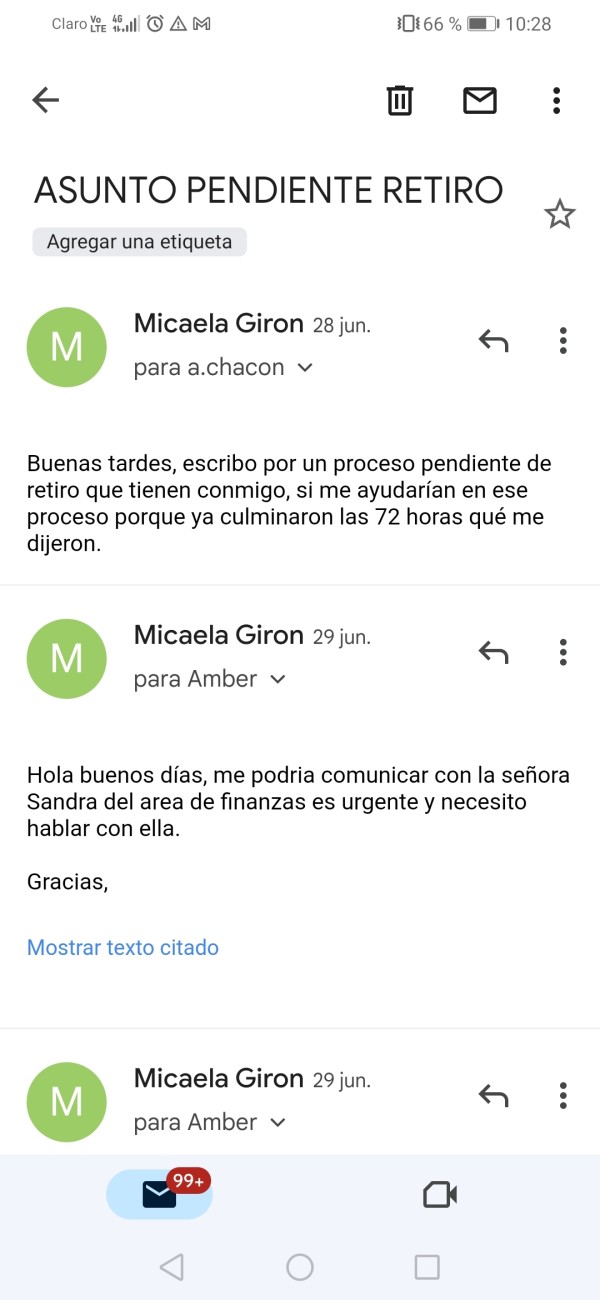
Task: Delete this email conversation
Action: tap(400, 100)
